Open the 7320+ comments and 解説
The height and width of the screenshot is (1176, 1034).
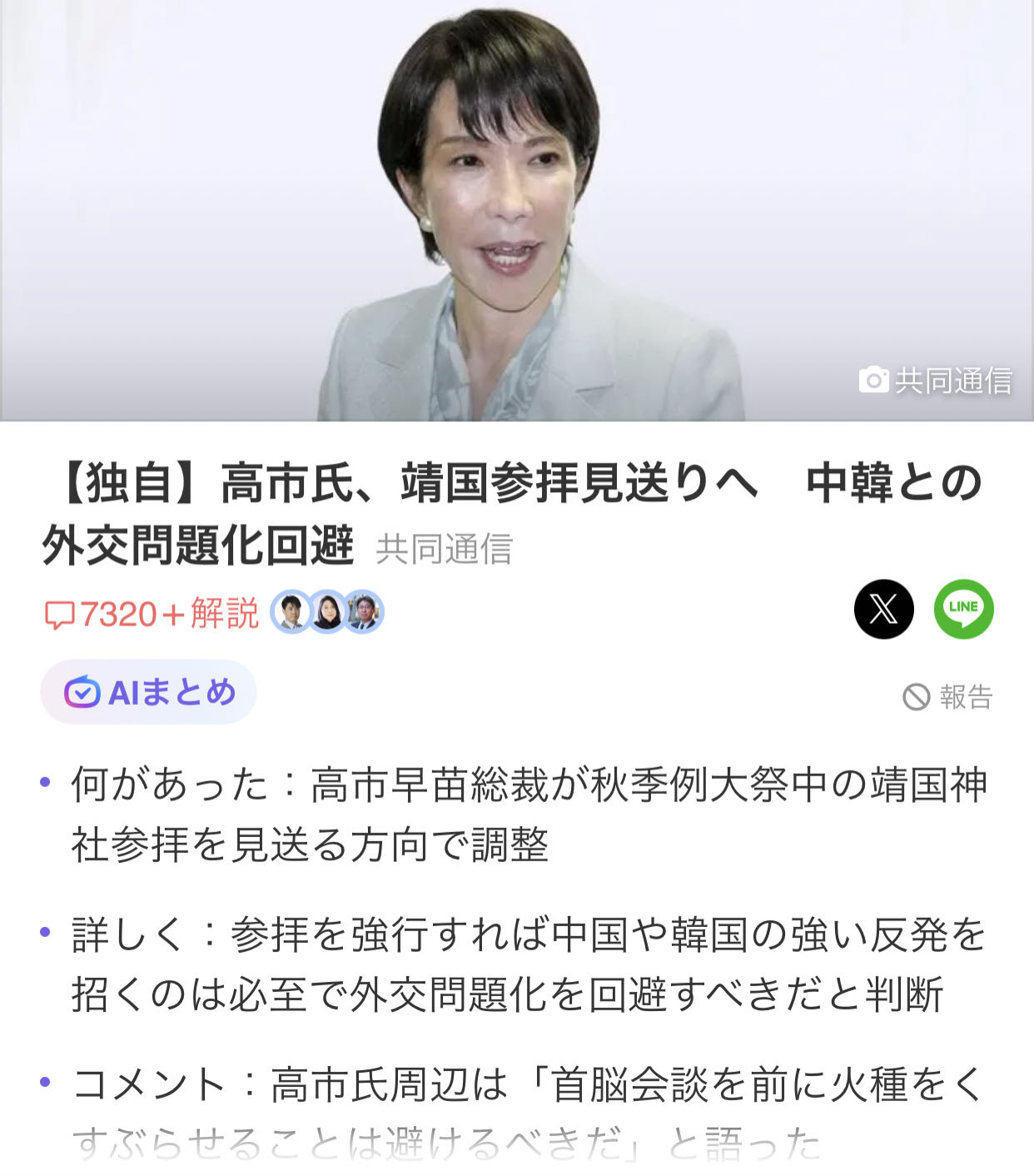pyautogui.click(x=152, y=615)
